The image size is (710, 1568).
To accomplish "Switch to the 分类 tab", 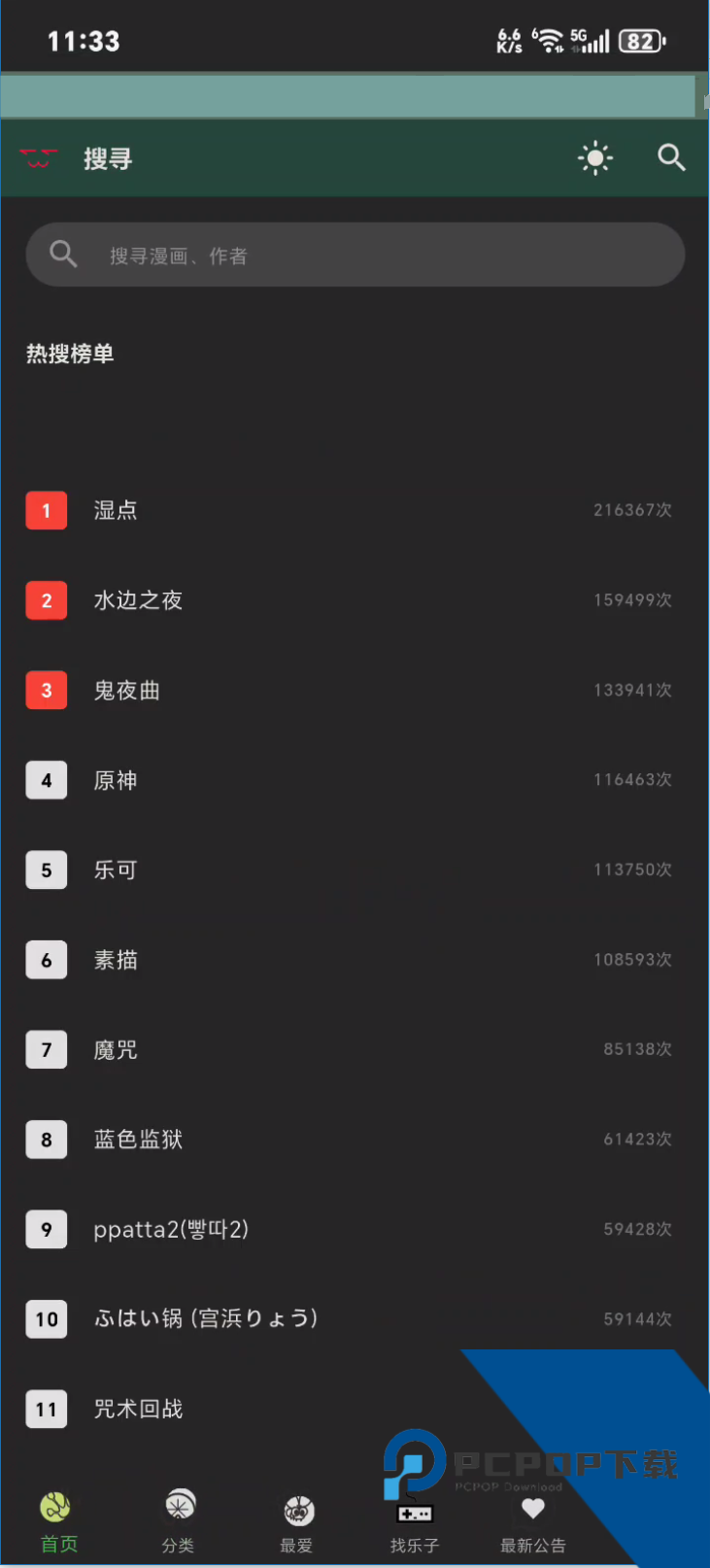I will 179,1520.
